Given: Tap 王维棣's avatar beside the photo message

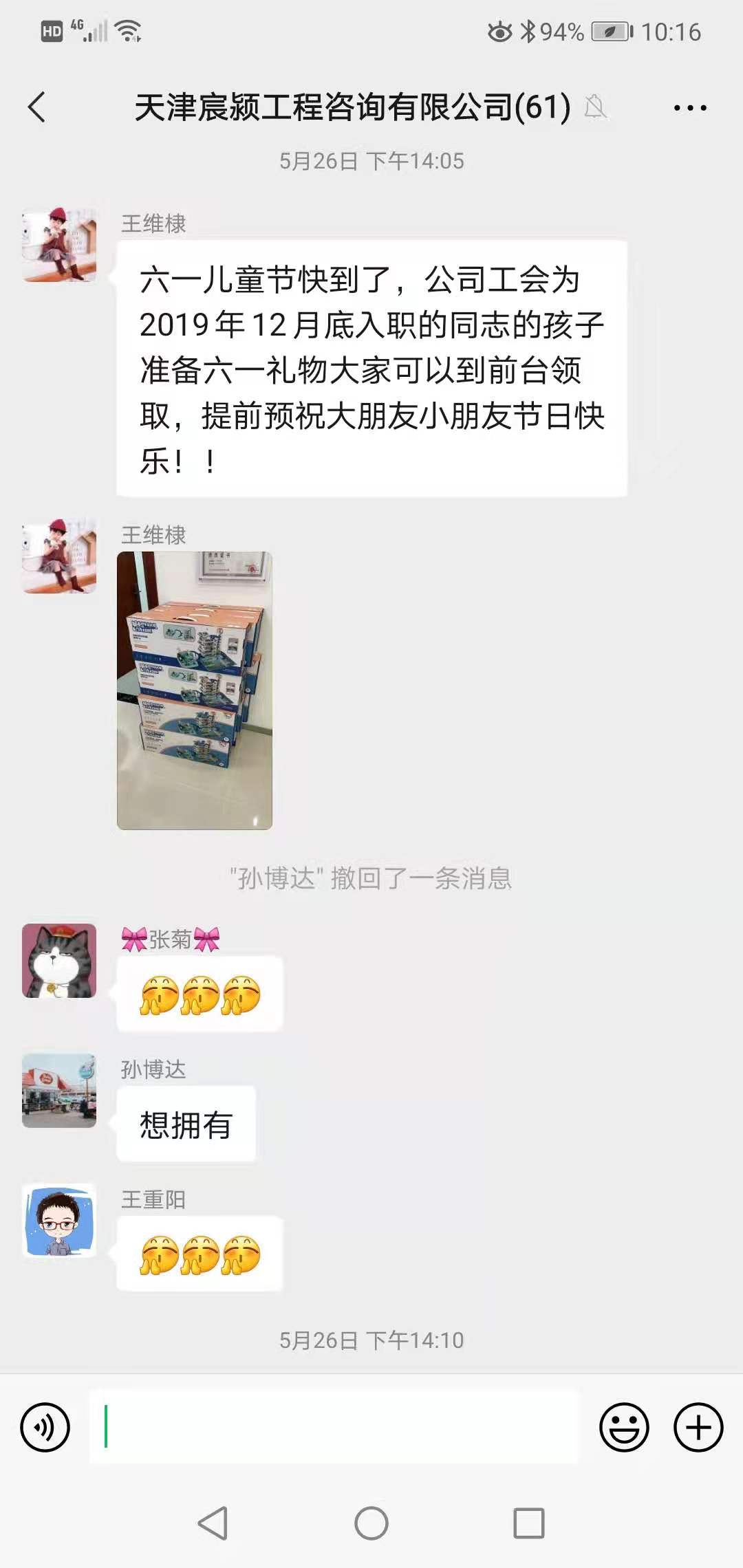Looking at the screenshot, I should [x=59, y=556].
